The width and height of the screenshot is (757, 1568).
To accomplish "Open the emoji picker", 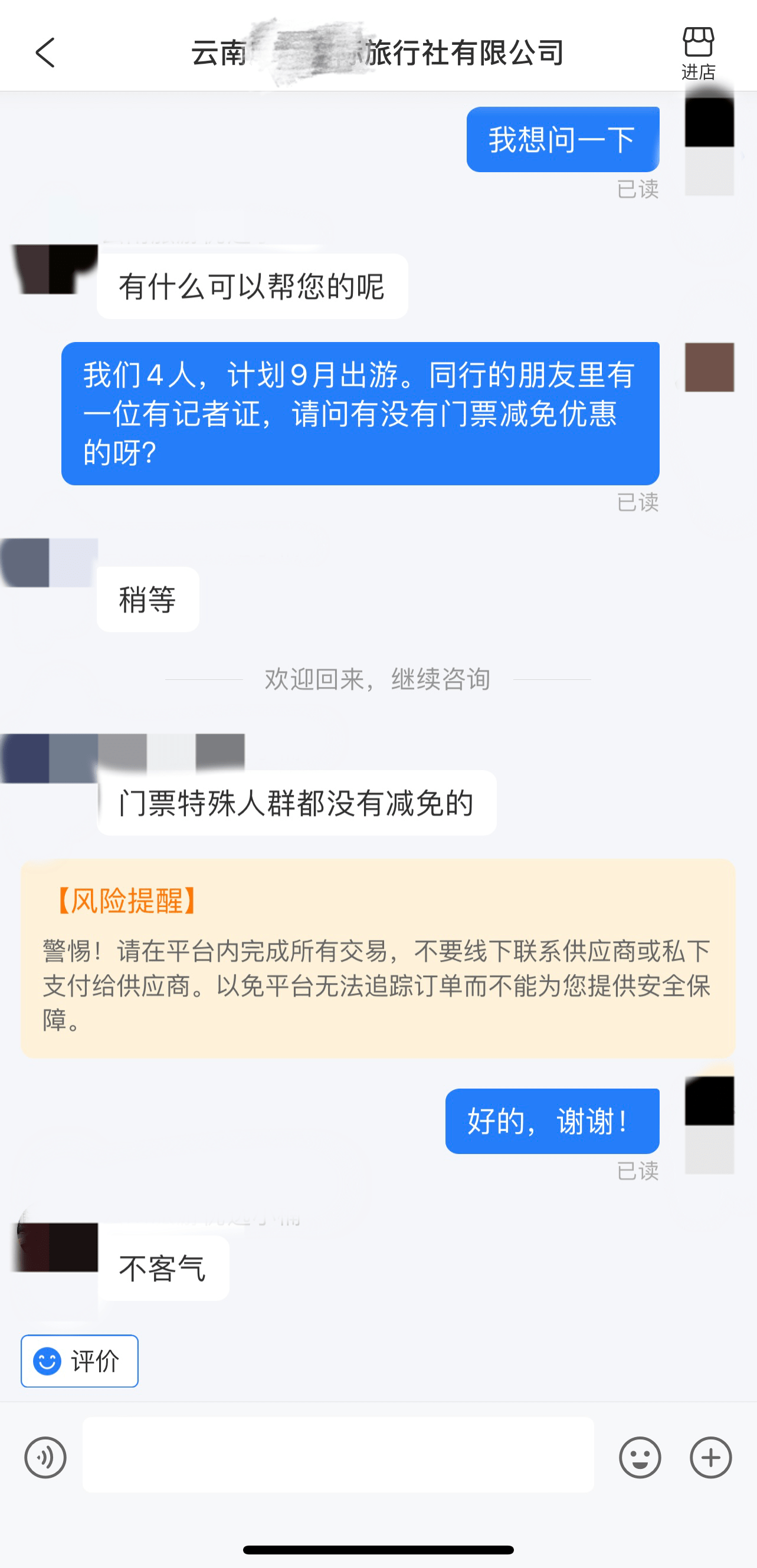I will coord(640,1458).
